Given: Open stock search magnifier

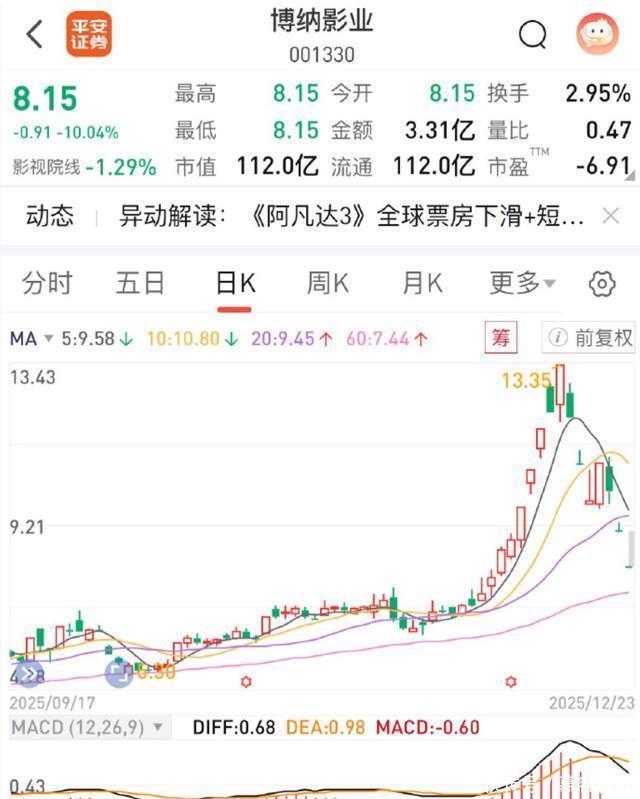Looking at the screenshot, I should 533,35.
